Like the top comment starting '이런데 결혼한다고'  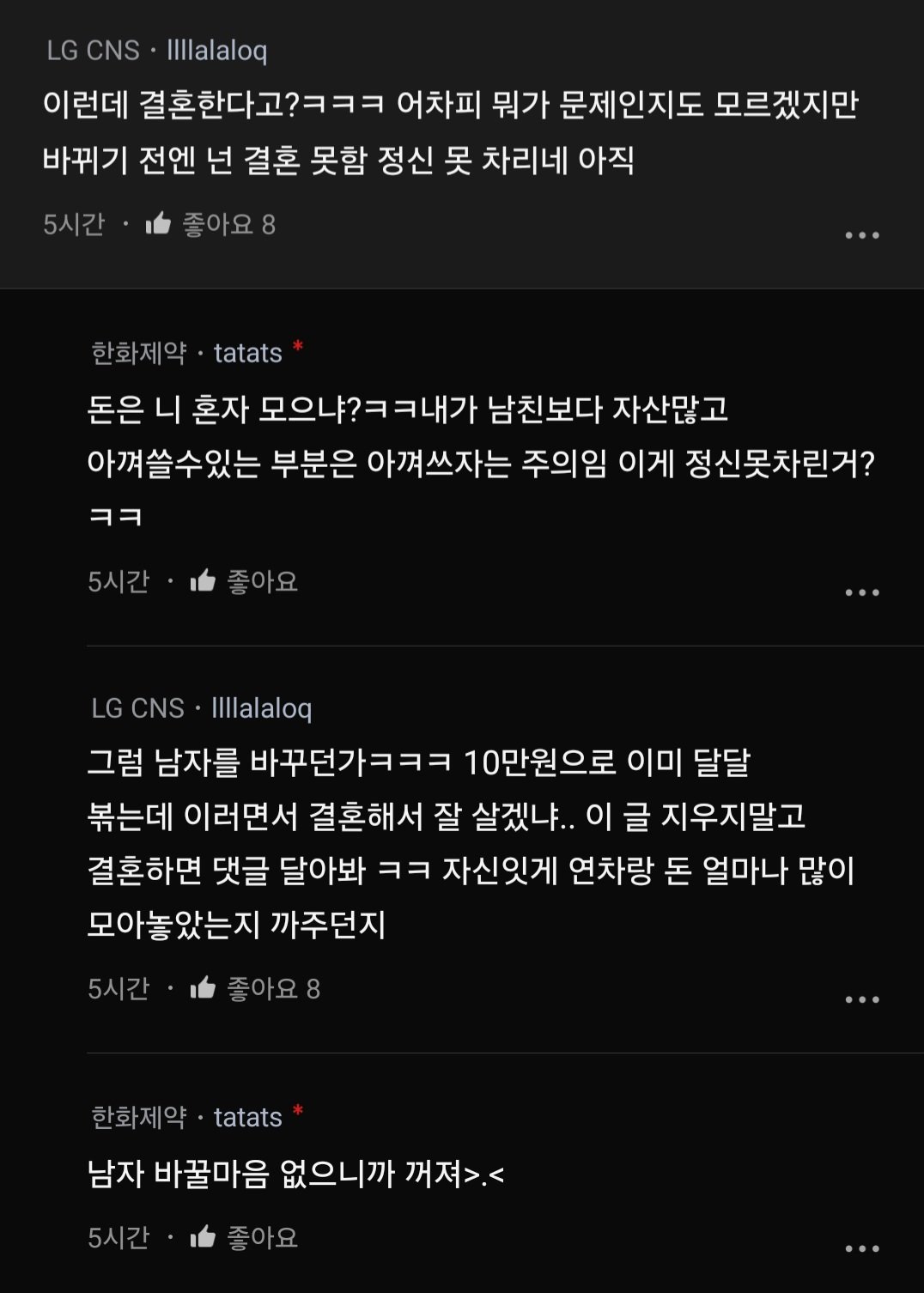pos(160,224)
